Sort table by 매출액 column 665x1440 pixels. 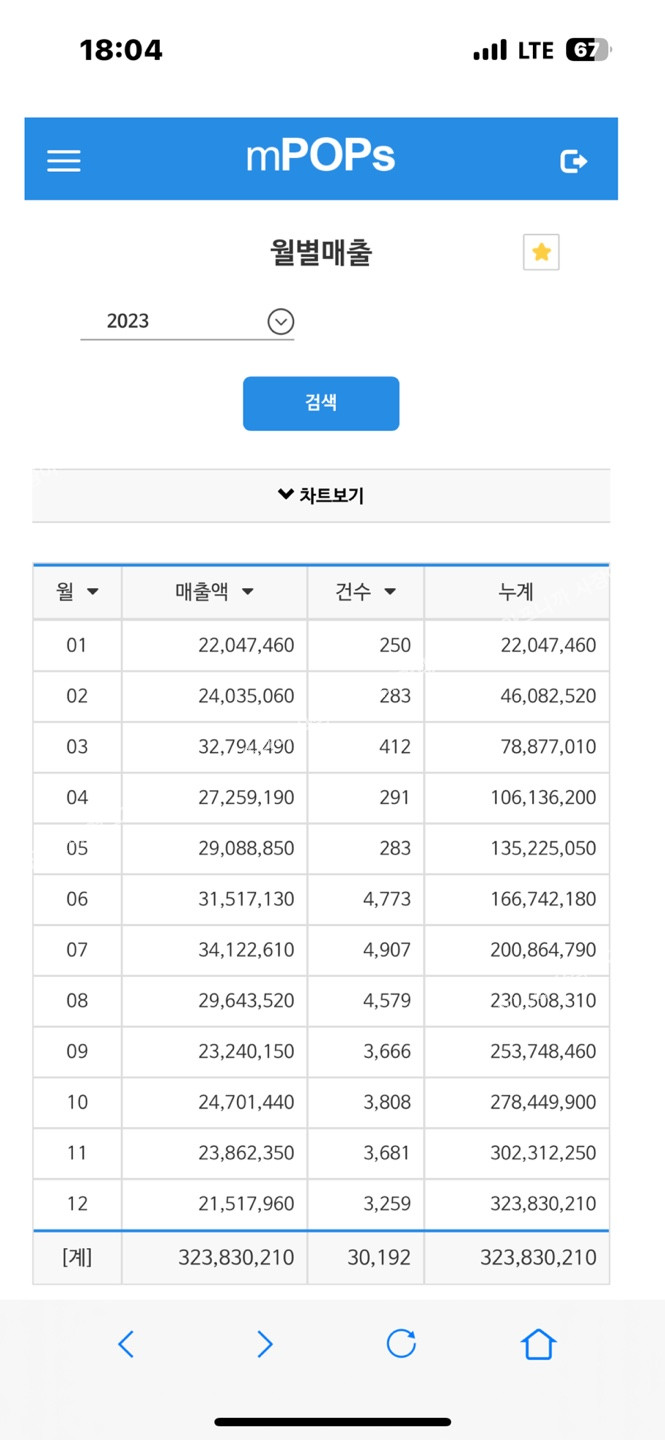tap(214, 592)
